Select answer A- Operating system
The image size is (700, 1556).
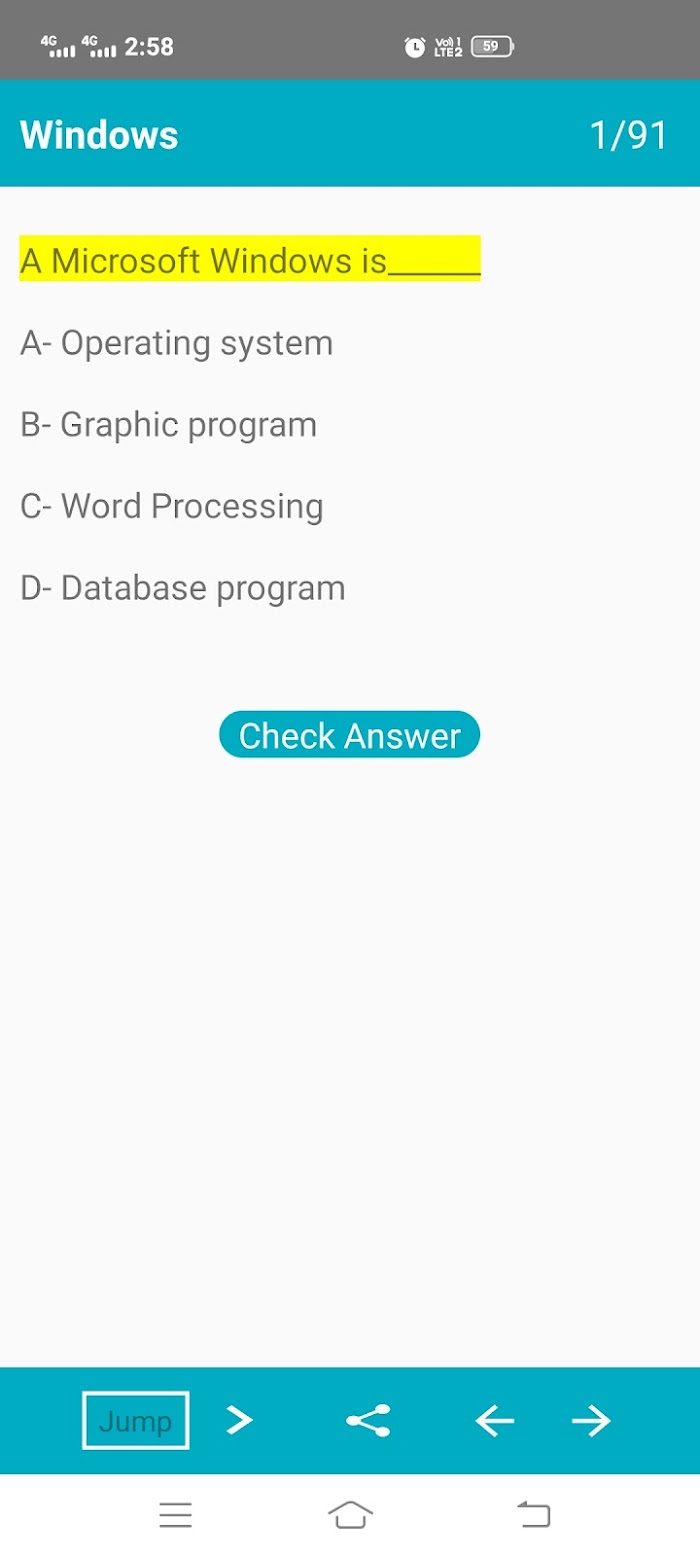(x=177, y=343)
